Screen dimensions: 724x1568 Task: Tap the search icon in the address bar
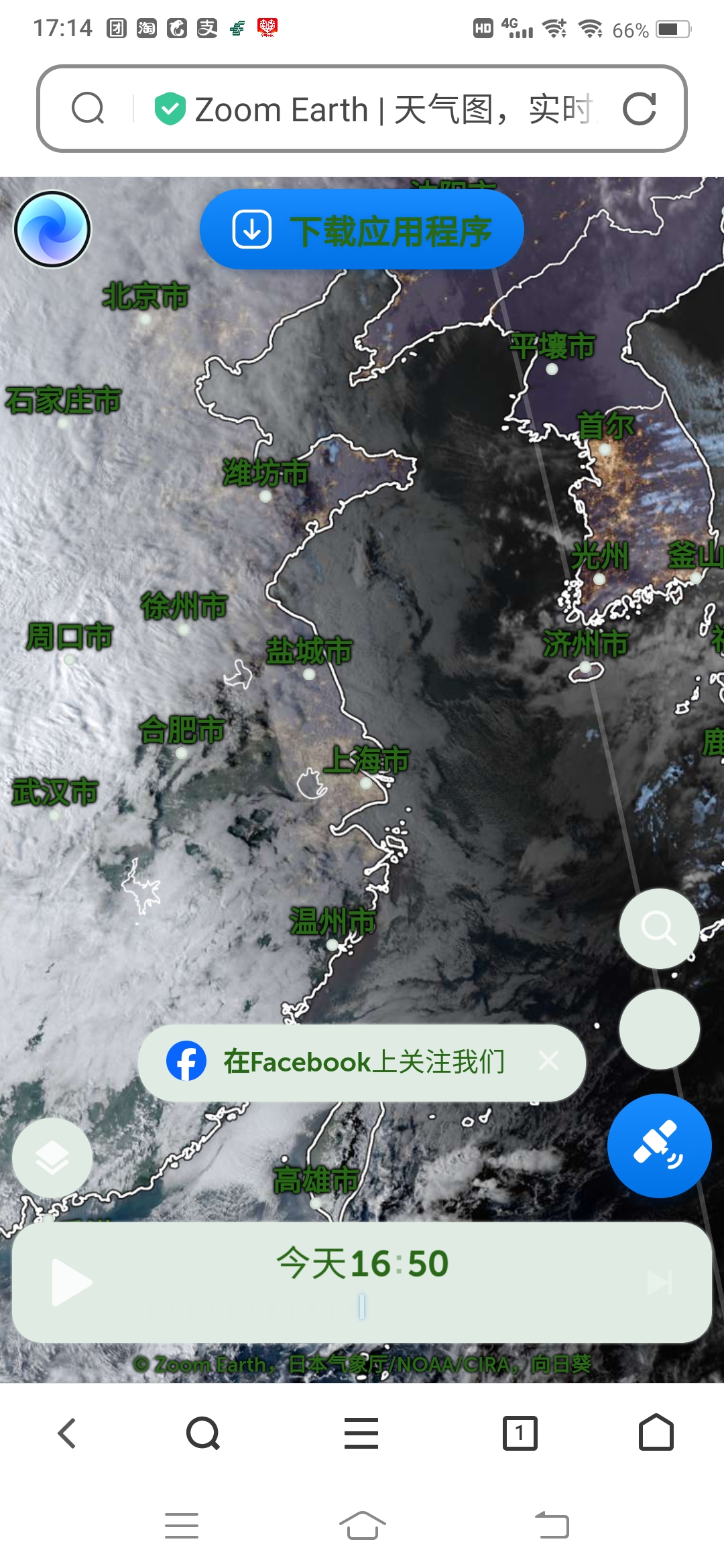click(x=88, y=109)
